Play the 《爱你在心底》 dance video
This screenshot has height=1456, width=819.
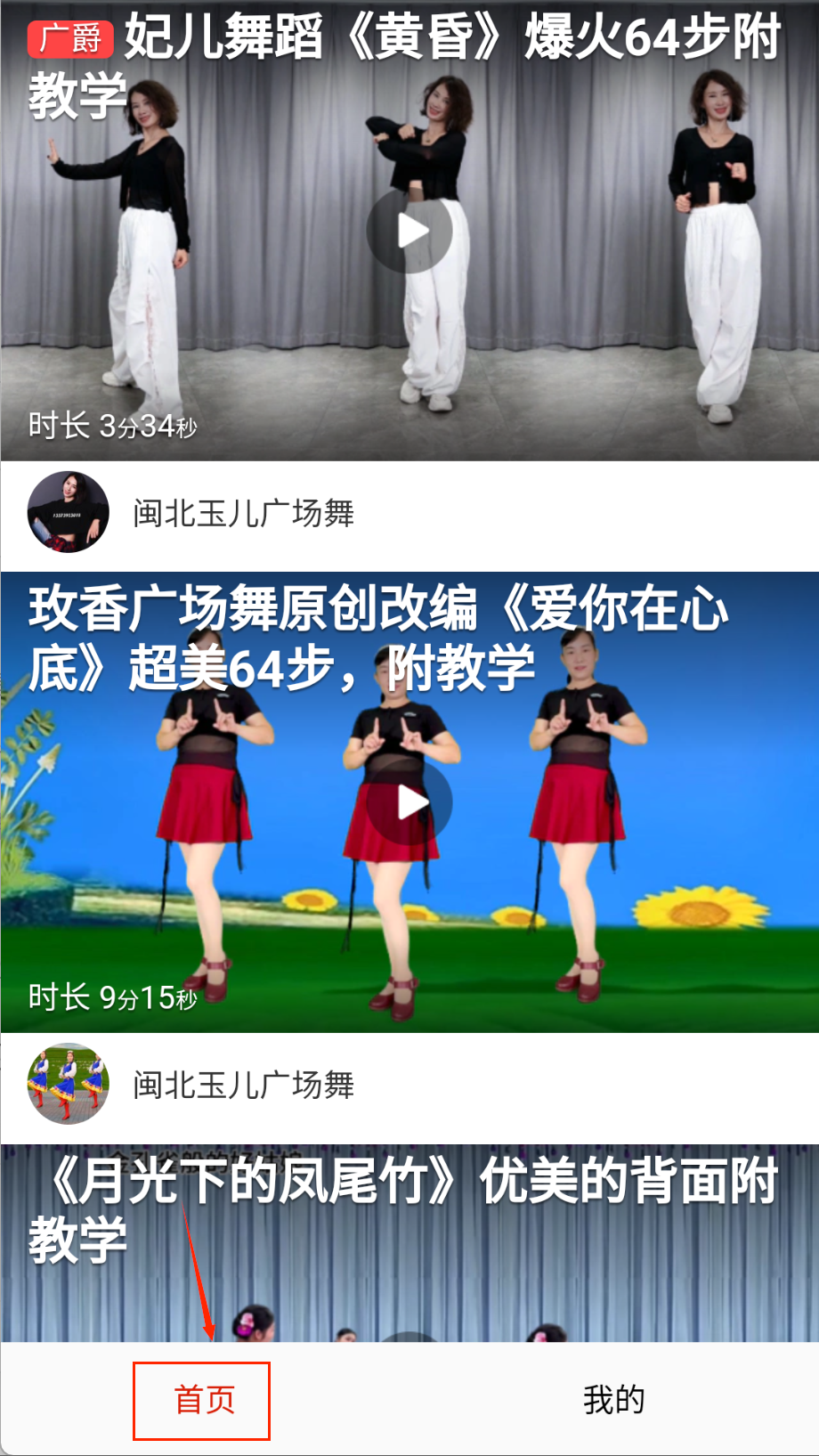(x=409, y=802)
